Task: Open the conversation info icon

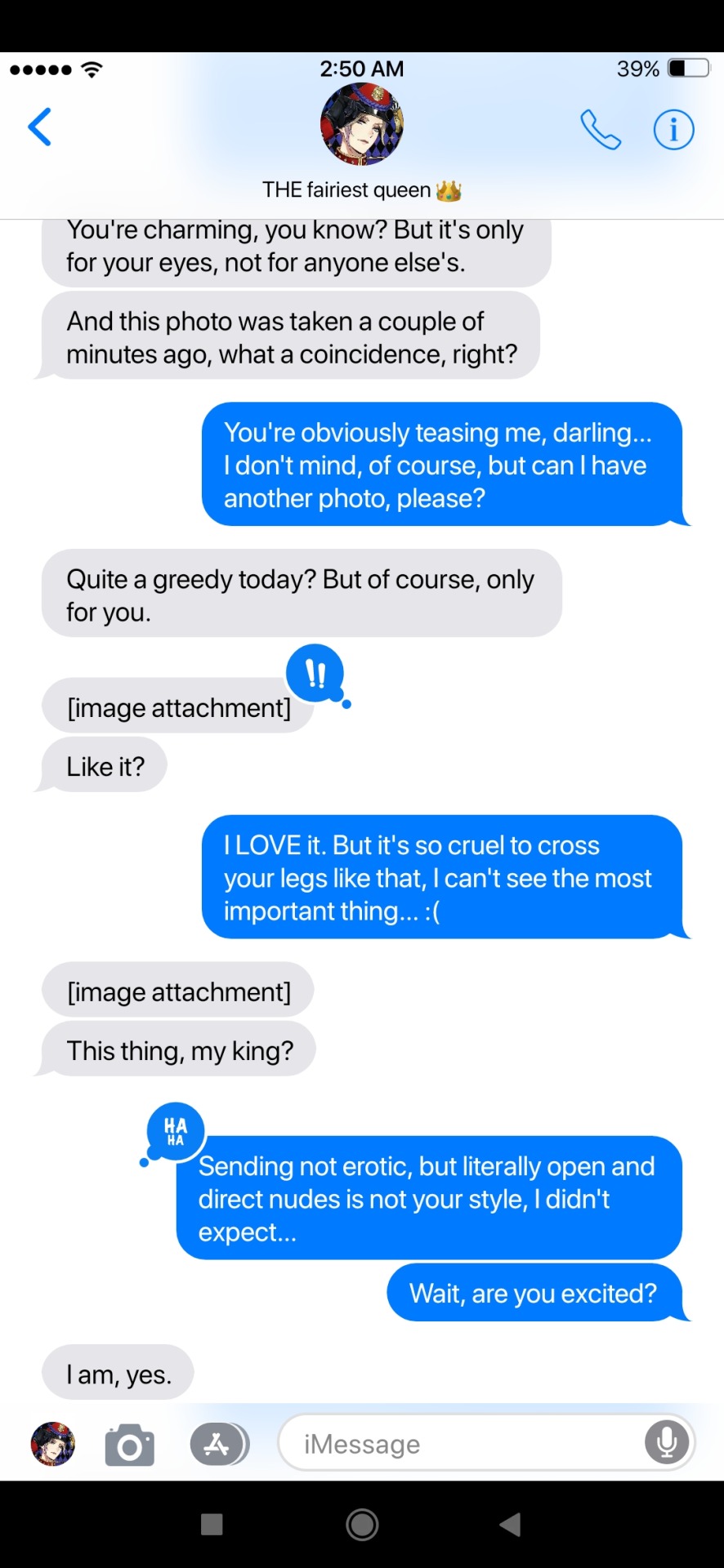Action: pos(673,130)
